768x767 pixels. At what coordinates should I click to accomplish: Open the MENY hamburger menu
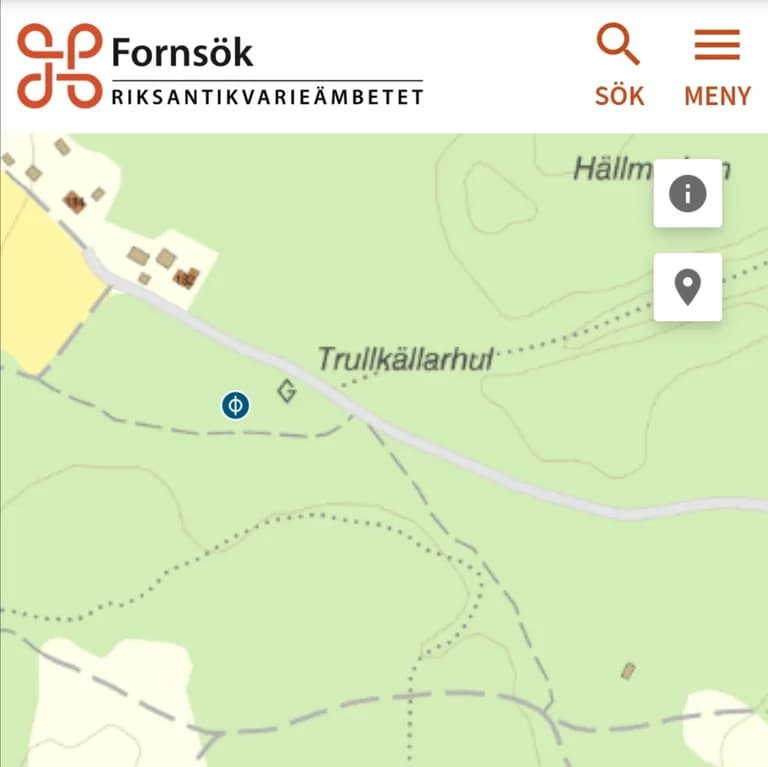[x=717, y=65]
